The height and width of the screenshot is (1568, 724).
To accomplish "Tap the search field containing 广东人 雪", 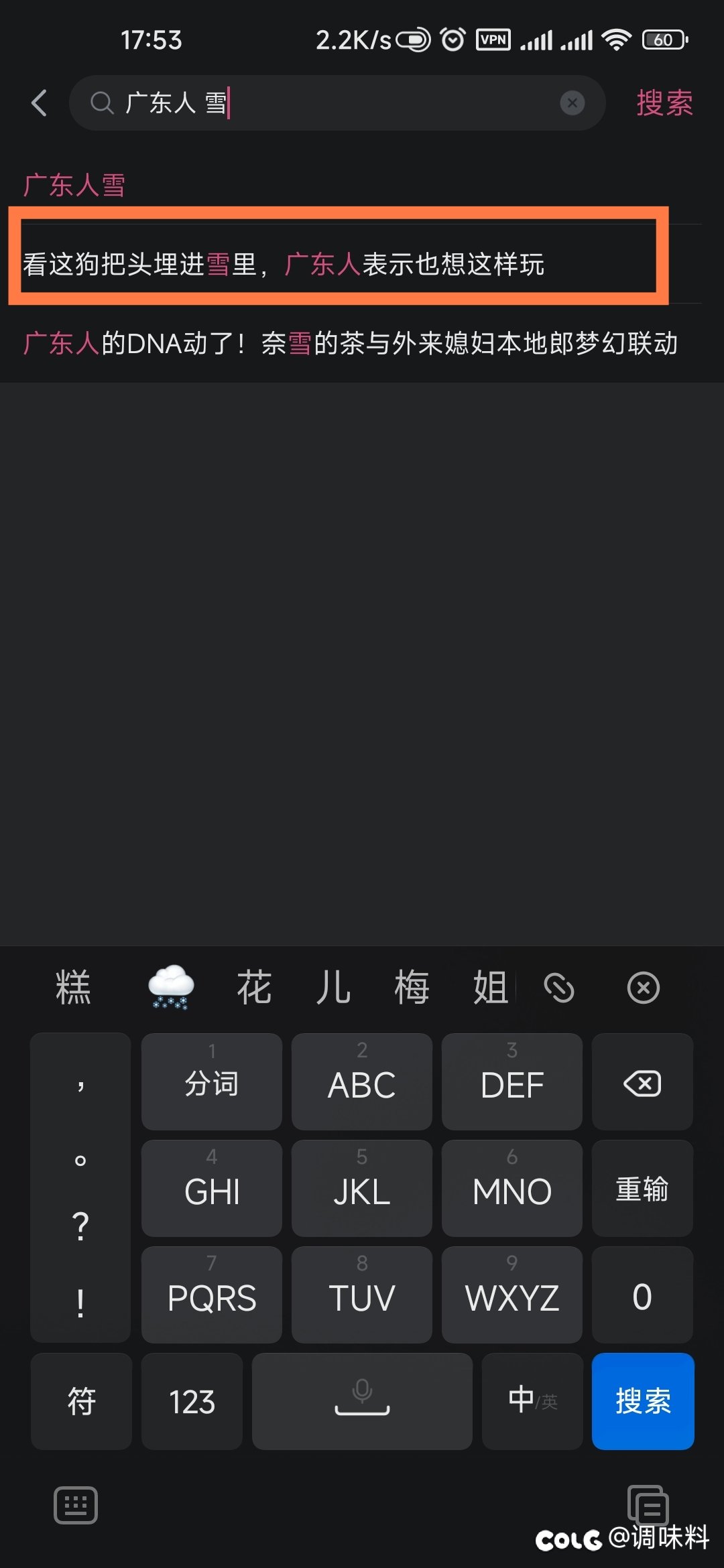I will [x=337, y=103].
